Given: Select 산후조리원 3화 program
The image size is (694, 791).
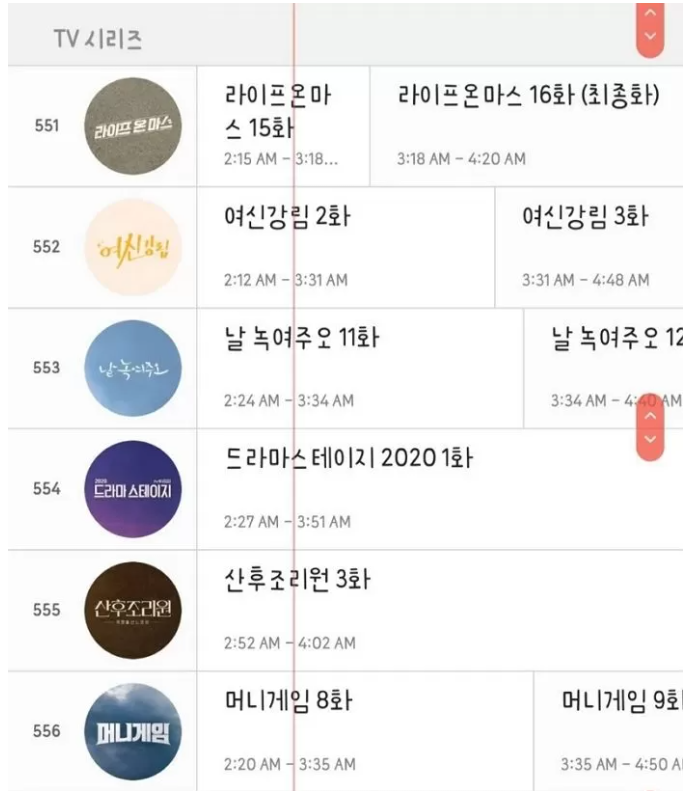Looking at the screenshot, I should (x=440, y=610).
